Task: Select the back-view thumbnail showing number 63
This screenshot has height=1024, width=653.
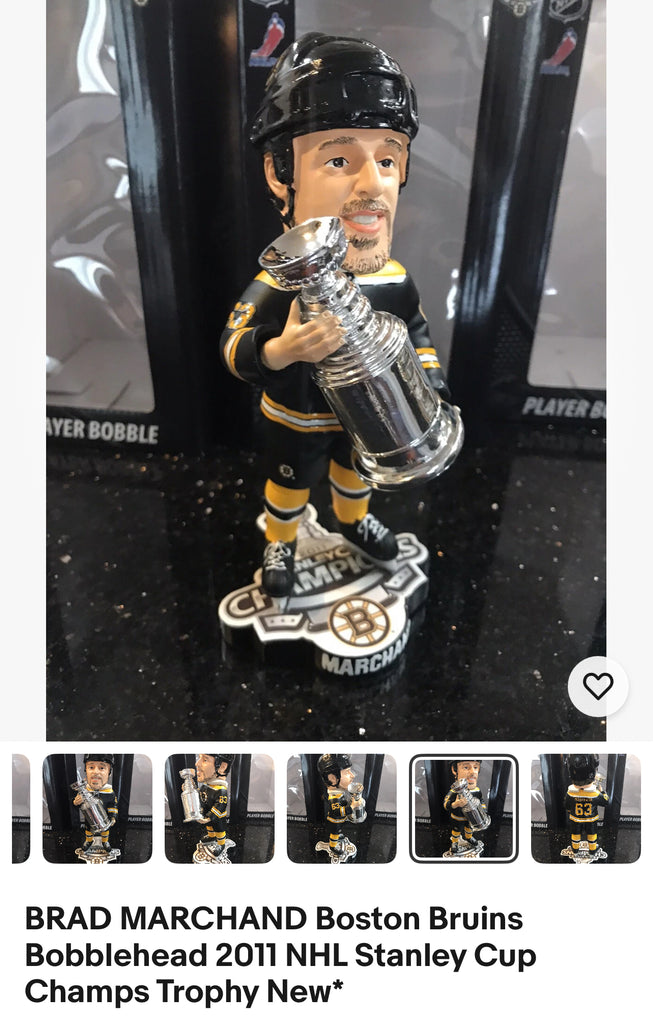Action: pos(586,808)
